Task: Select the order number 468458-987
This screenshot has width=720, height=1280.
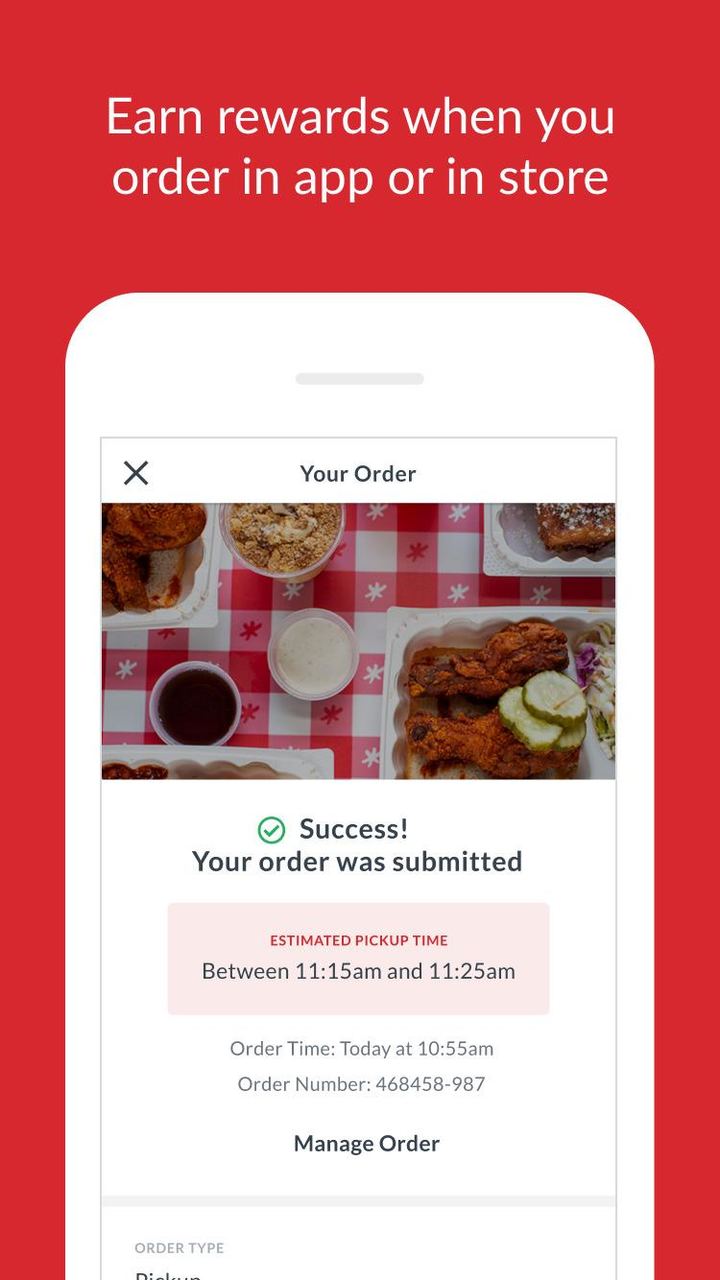Action: 360,1084
